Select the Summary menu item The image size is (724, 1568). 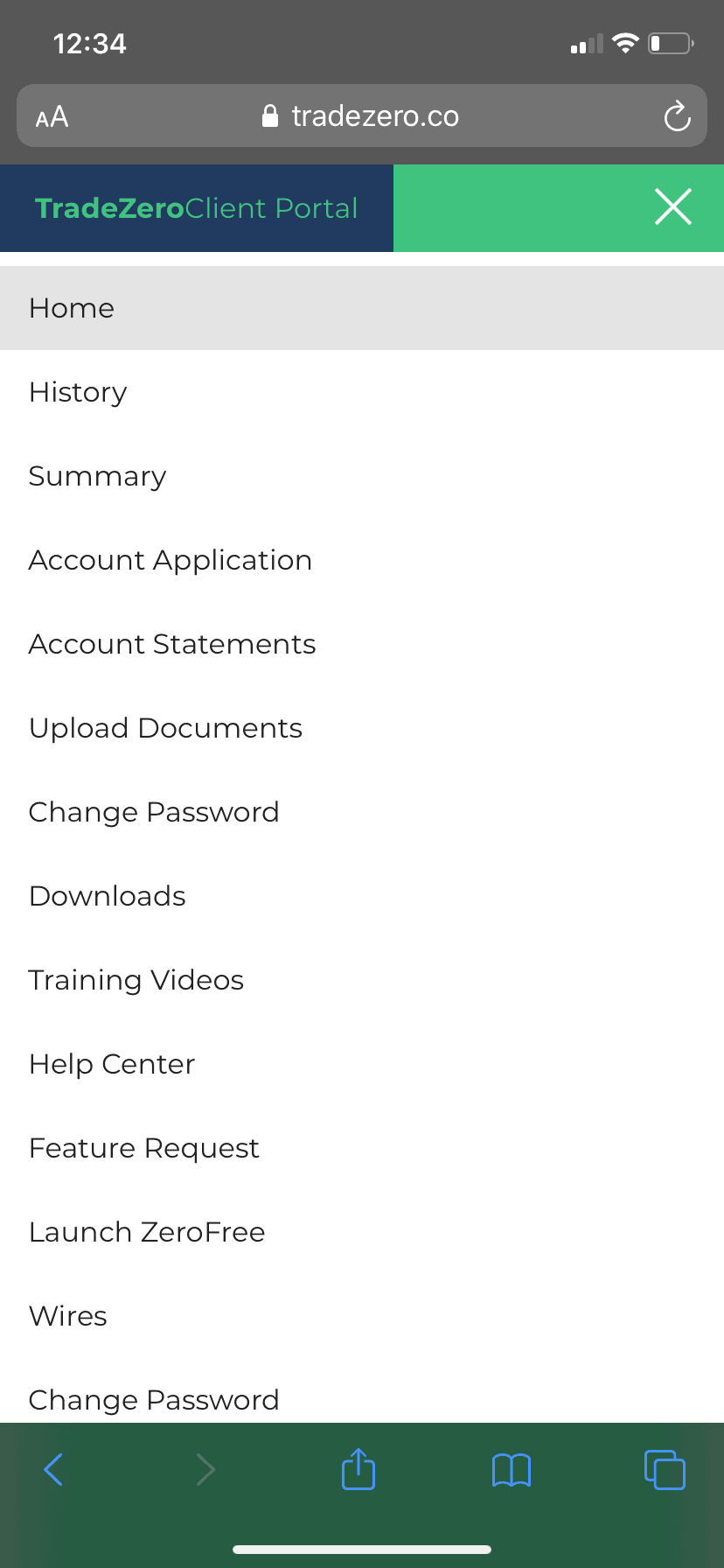click(x=97, y=476)
